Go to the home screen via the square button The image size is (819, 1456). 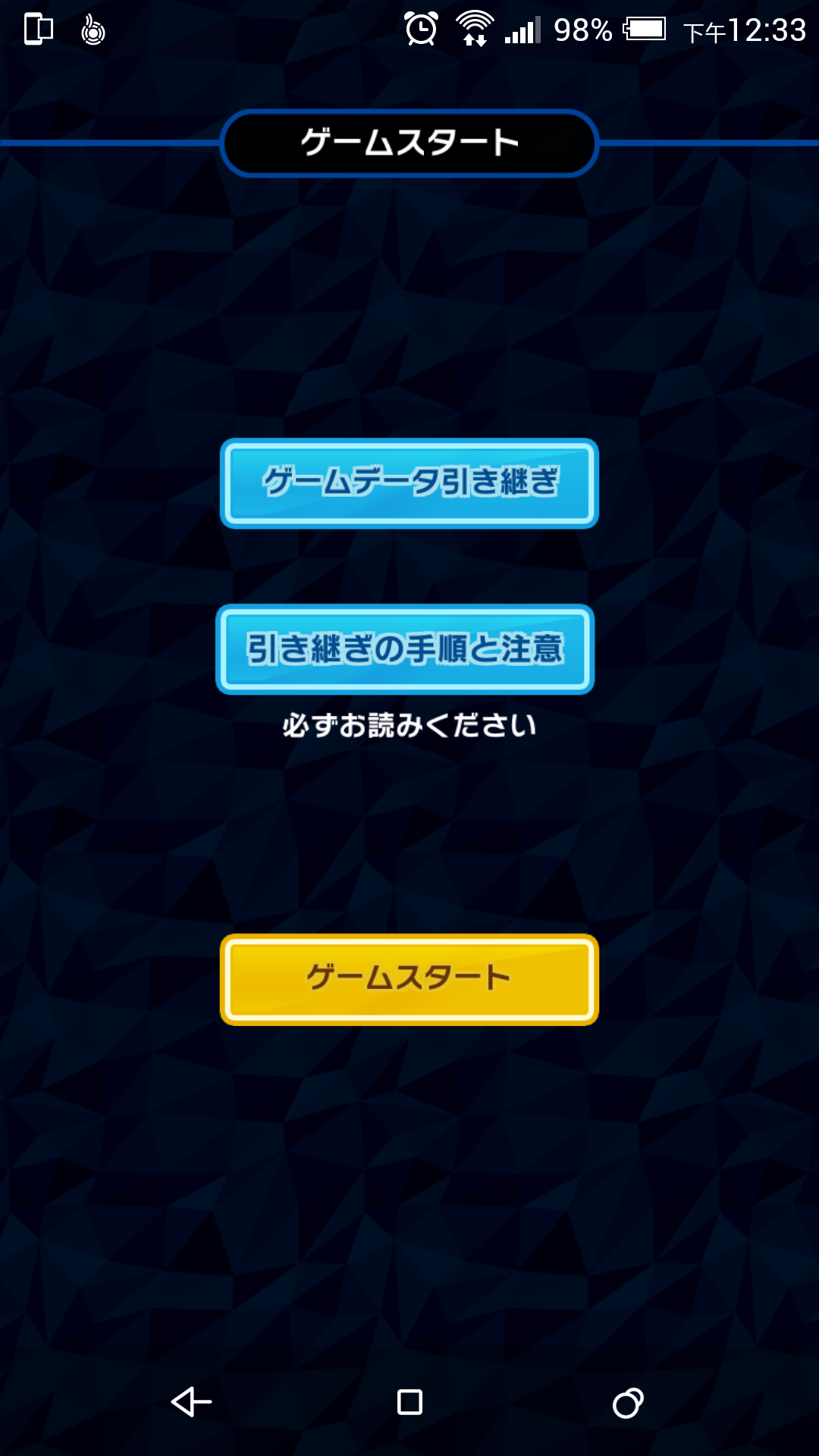pyautogui.click(x=409, y=1402)
